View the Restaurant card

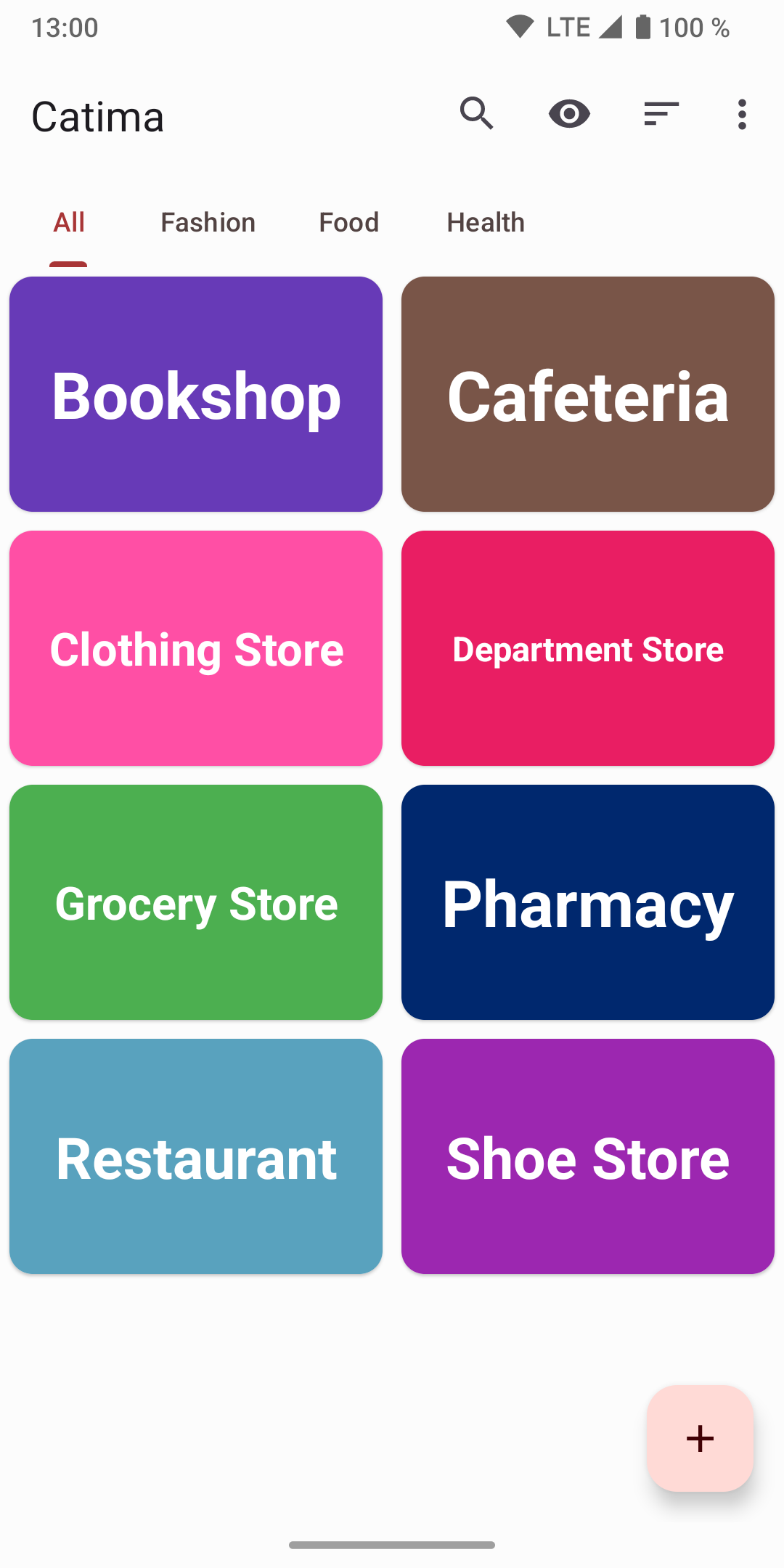coord(196,1156)
